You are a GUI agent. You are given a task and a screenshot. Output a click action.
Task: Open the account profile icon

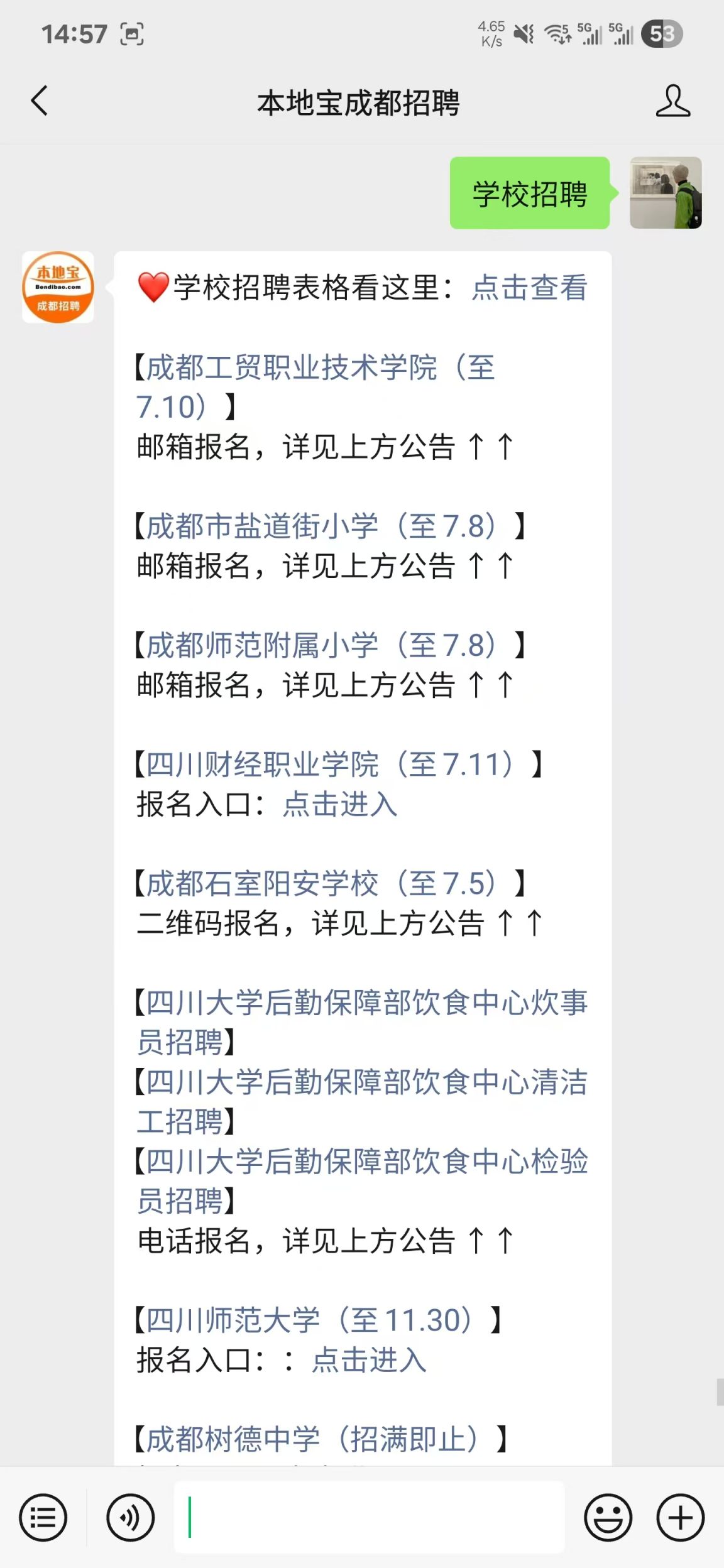672,101
